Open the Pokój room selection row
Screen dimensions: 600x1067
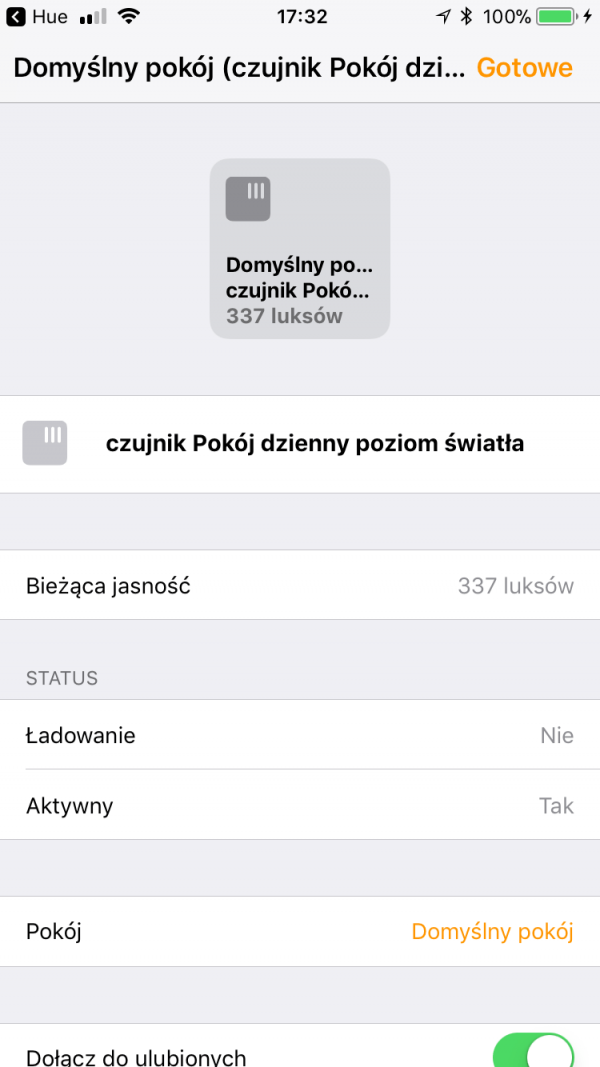point(300,932)
